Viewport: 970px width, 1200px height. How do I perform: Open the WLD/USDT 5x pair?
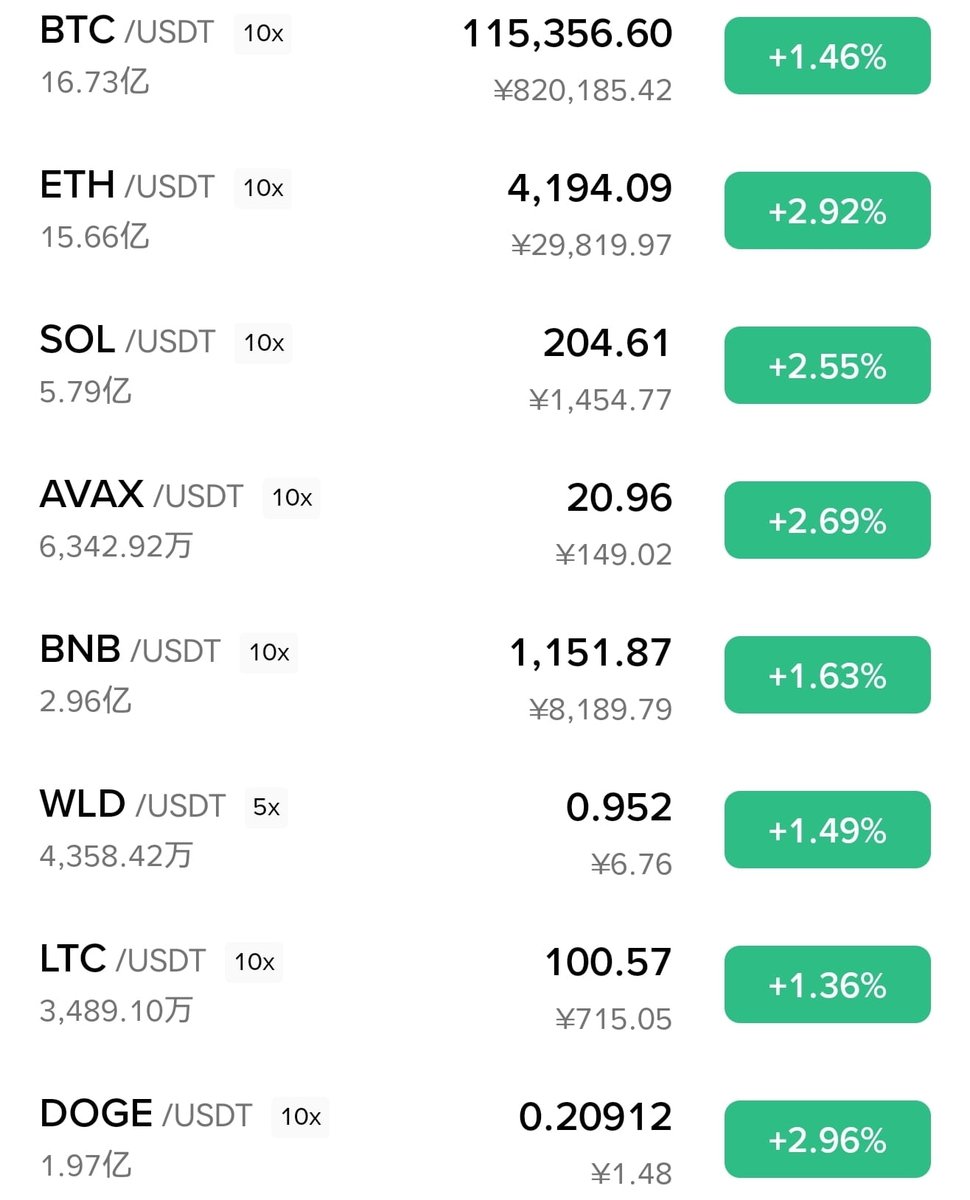point(132,806)
